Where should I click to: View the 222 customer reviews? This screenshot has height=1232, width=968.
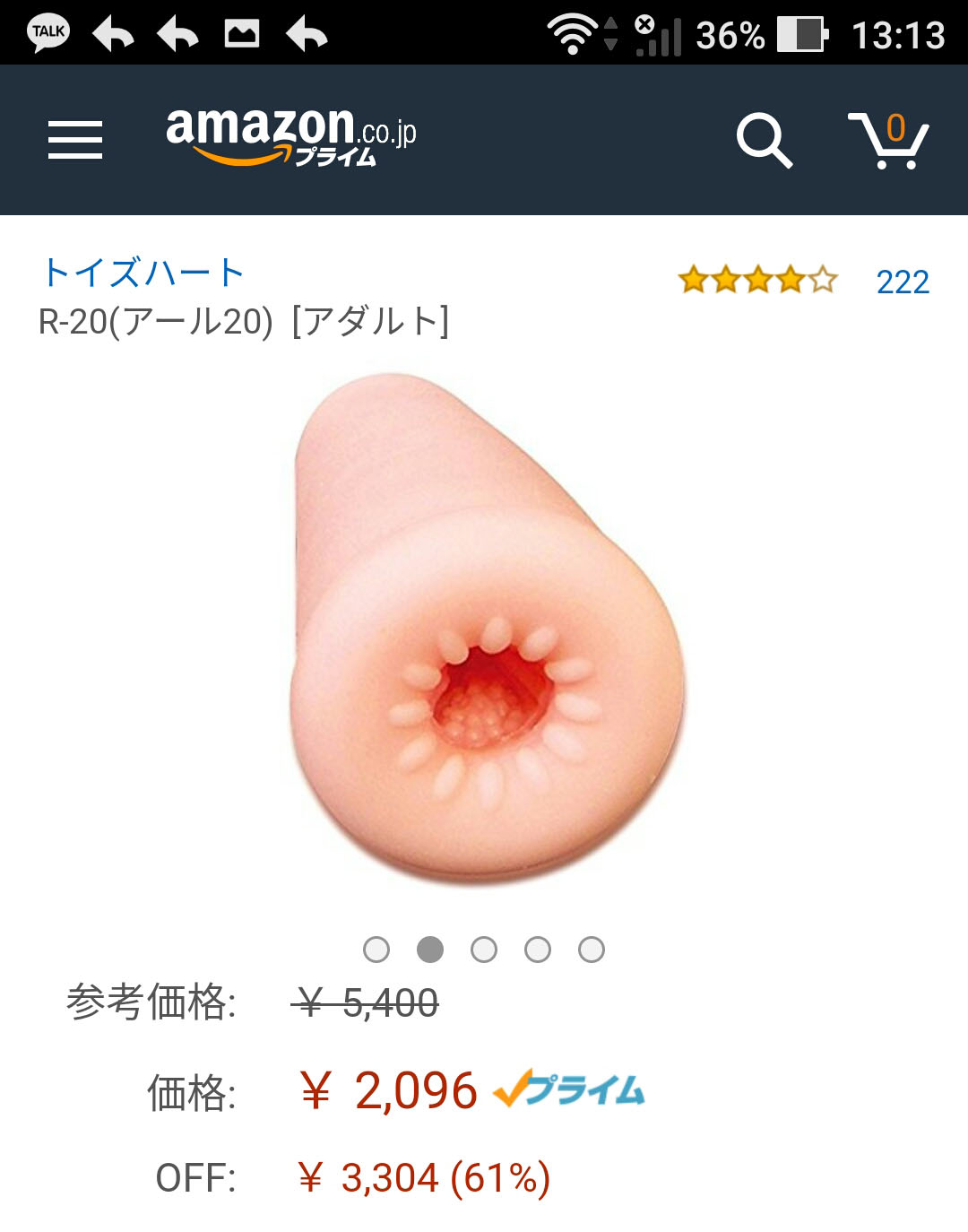[903, 282]
